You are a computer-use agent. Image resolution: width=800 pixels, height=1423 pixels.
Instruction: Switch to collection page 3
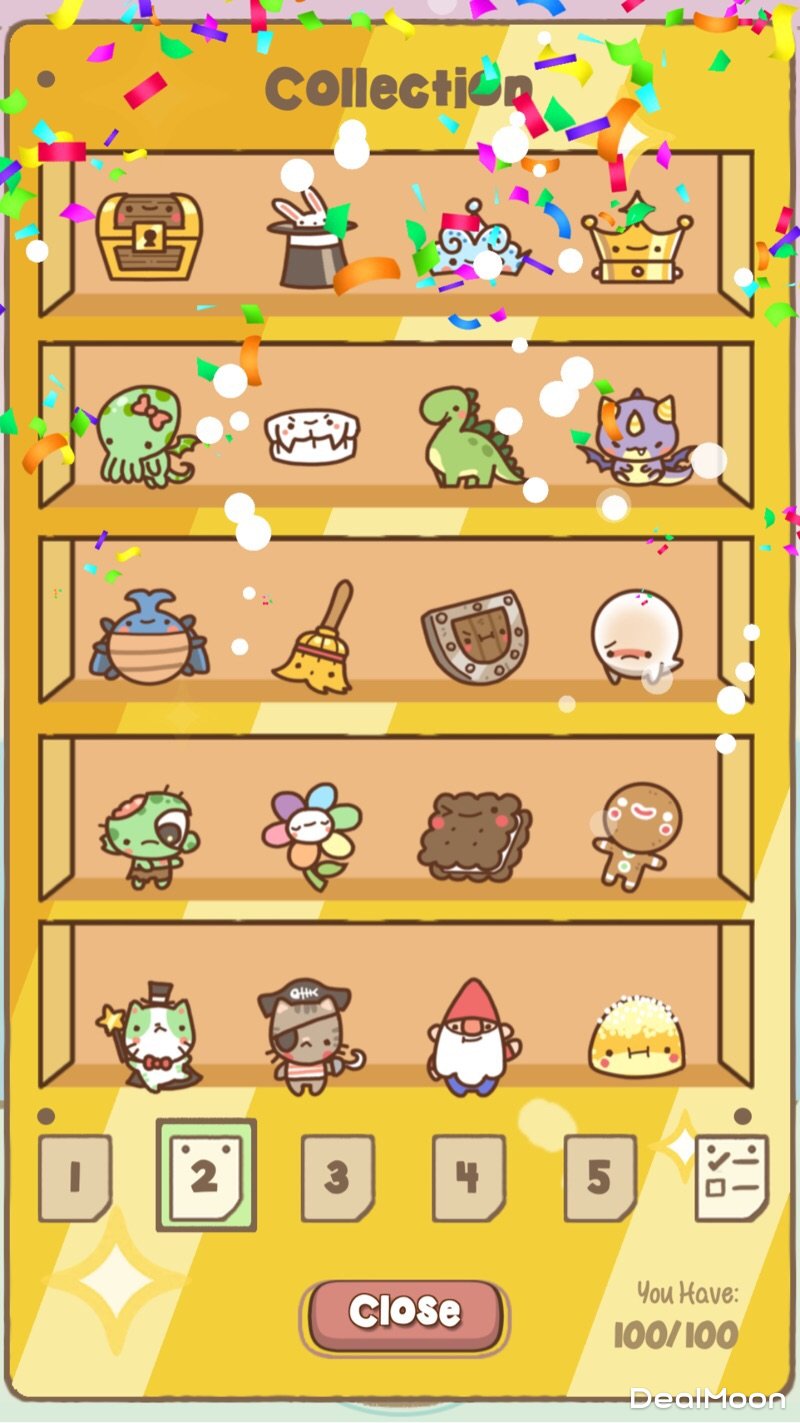coord(337,1177)
